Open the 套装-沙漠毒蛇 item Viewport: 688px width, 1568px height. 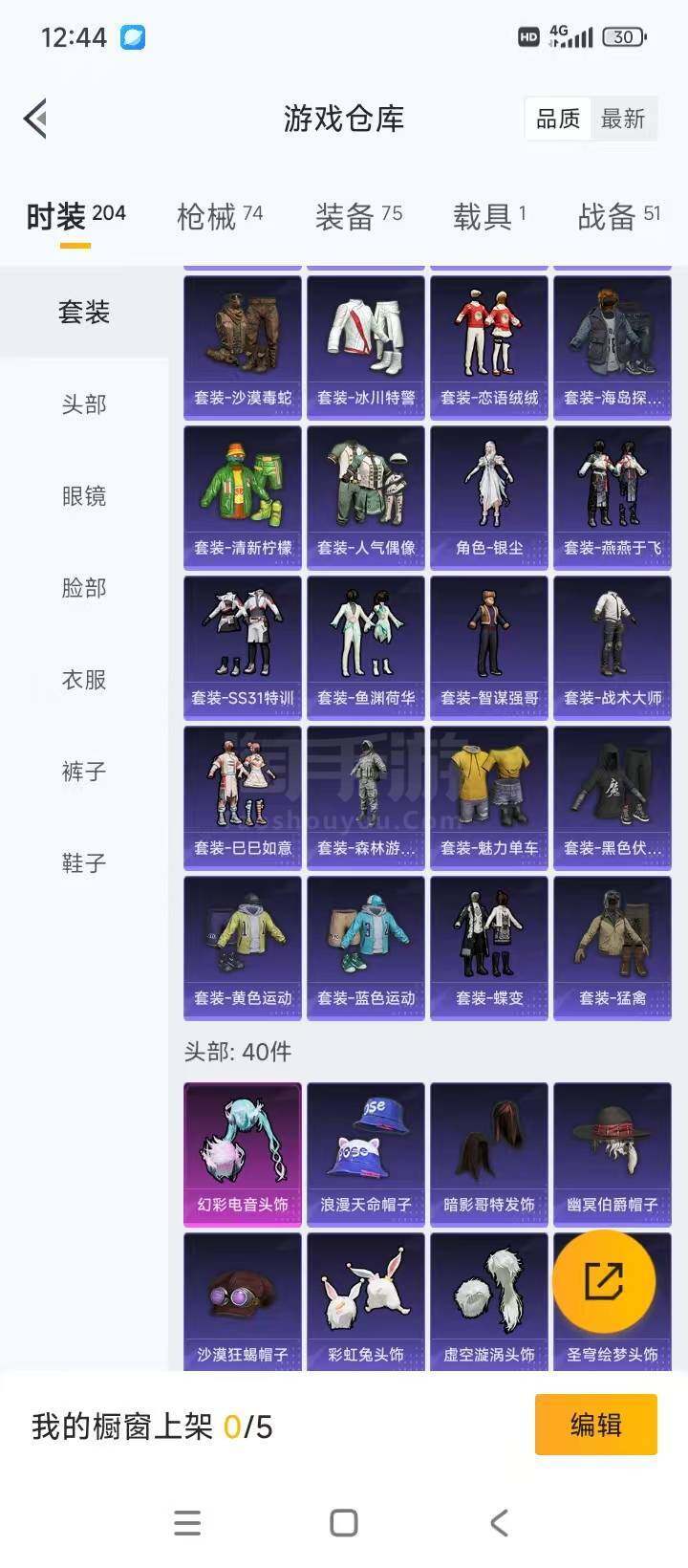243,348
